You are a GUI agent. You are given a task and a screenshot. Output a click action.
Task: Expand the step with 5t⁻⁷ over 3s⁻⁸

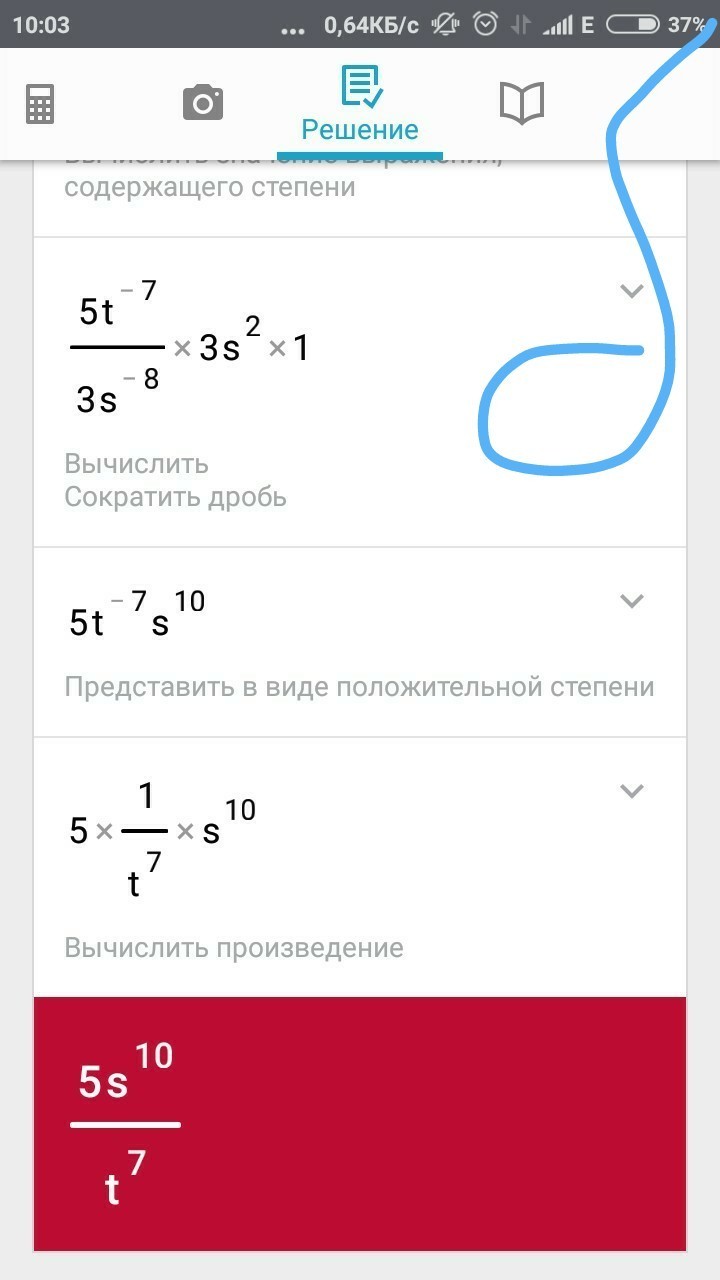tap(631, 291)
